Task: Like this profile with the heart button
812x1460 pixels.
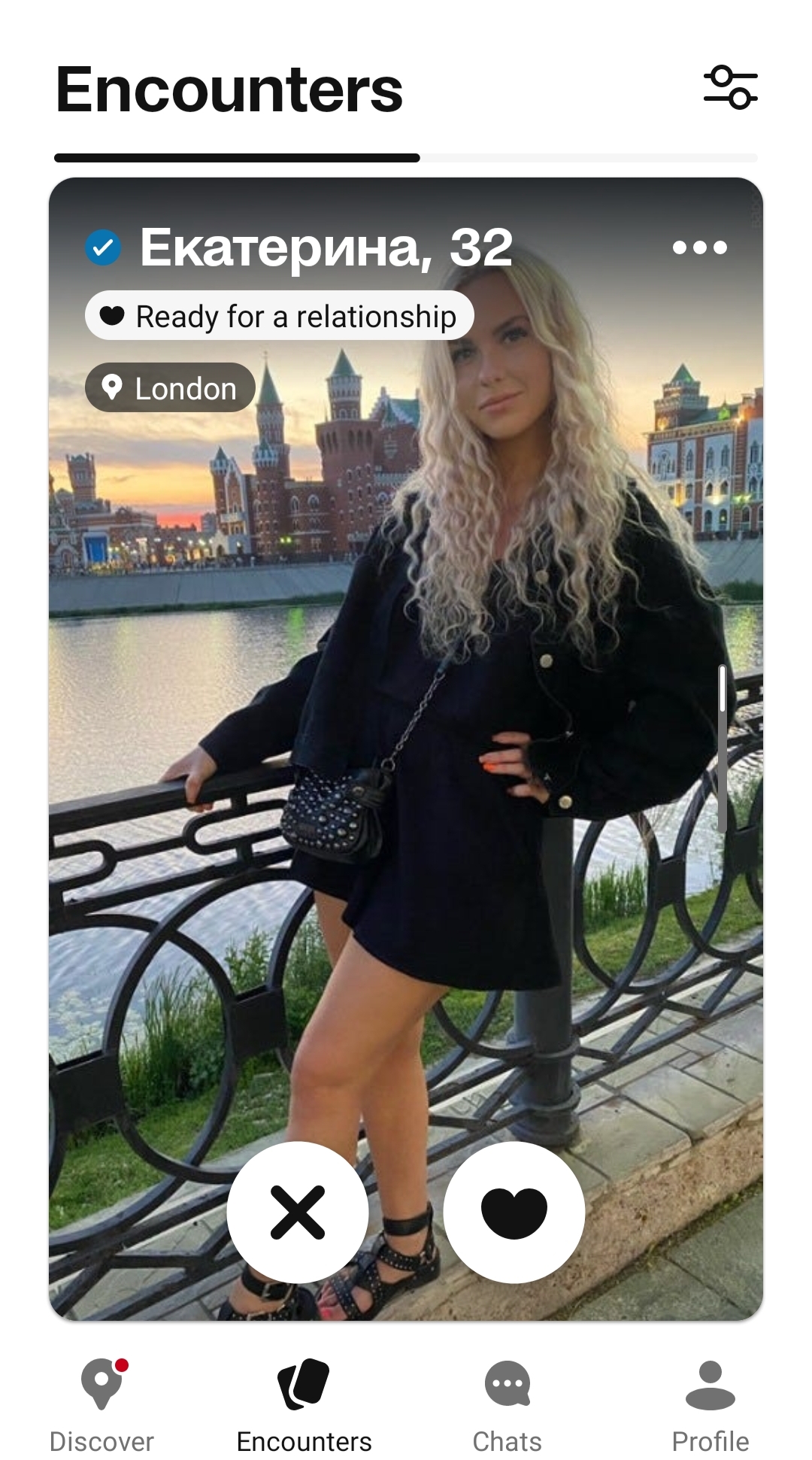Action: click(x=514, y=1212)
